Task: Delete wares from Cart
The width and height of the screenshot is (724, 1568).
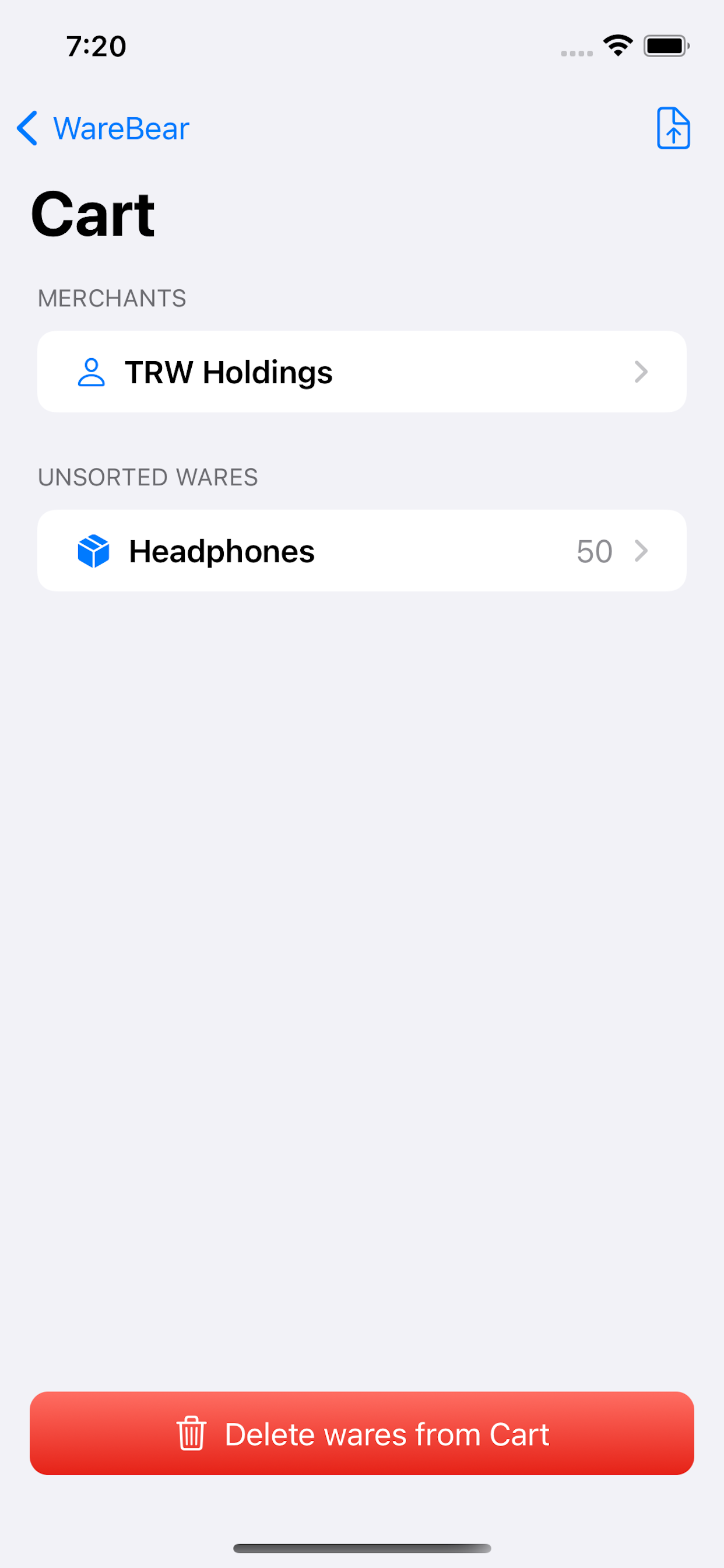Action: [x=361, y=1433]
